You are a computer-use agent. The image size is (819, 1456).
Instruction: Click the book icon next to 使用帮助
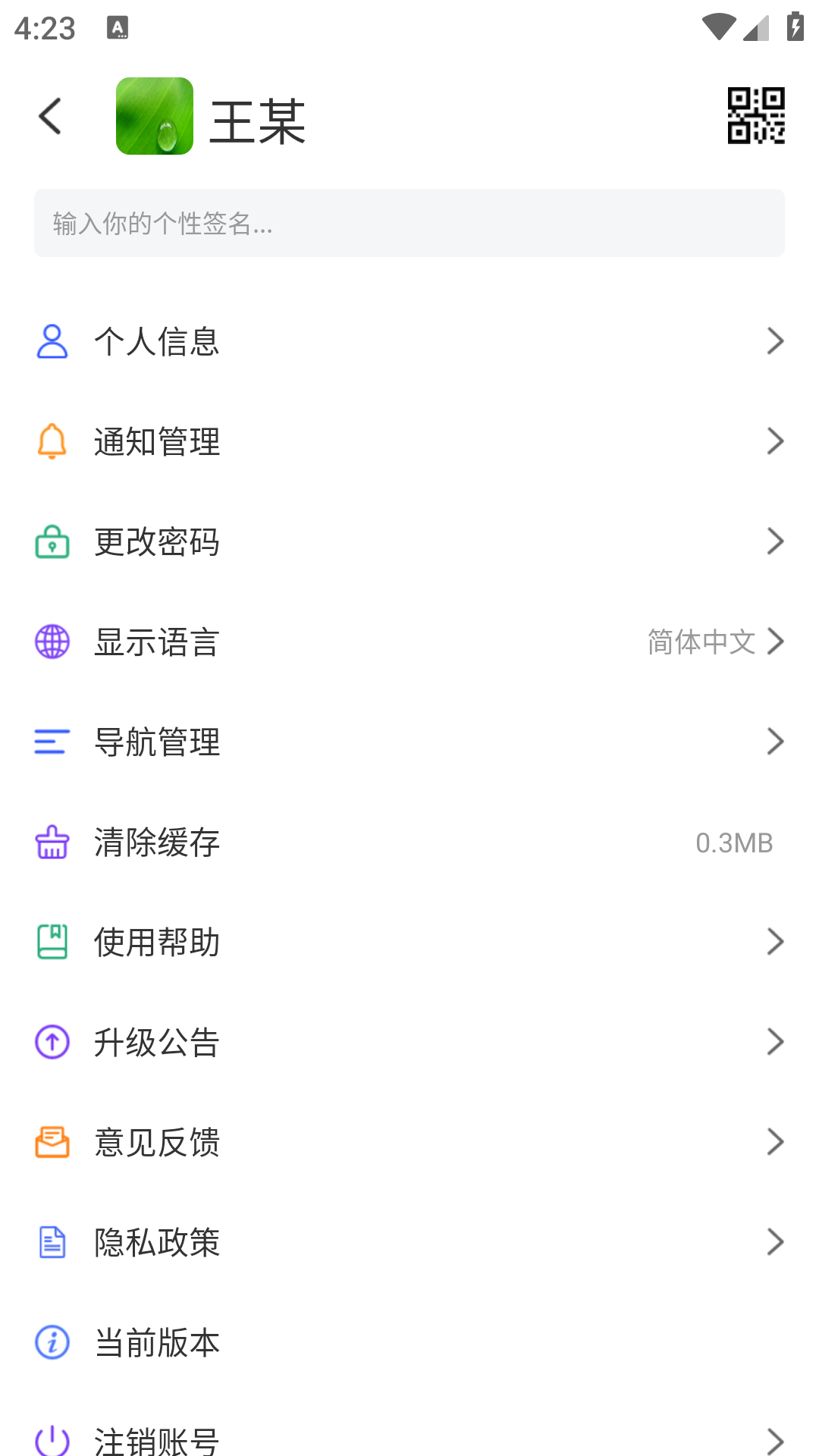pyautogui.click(x=51, y=943)
